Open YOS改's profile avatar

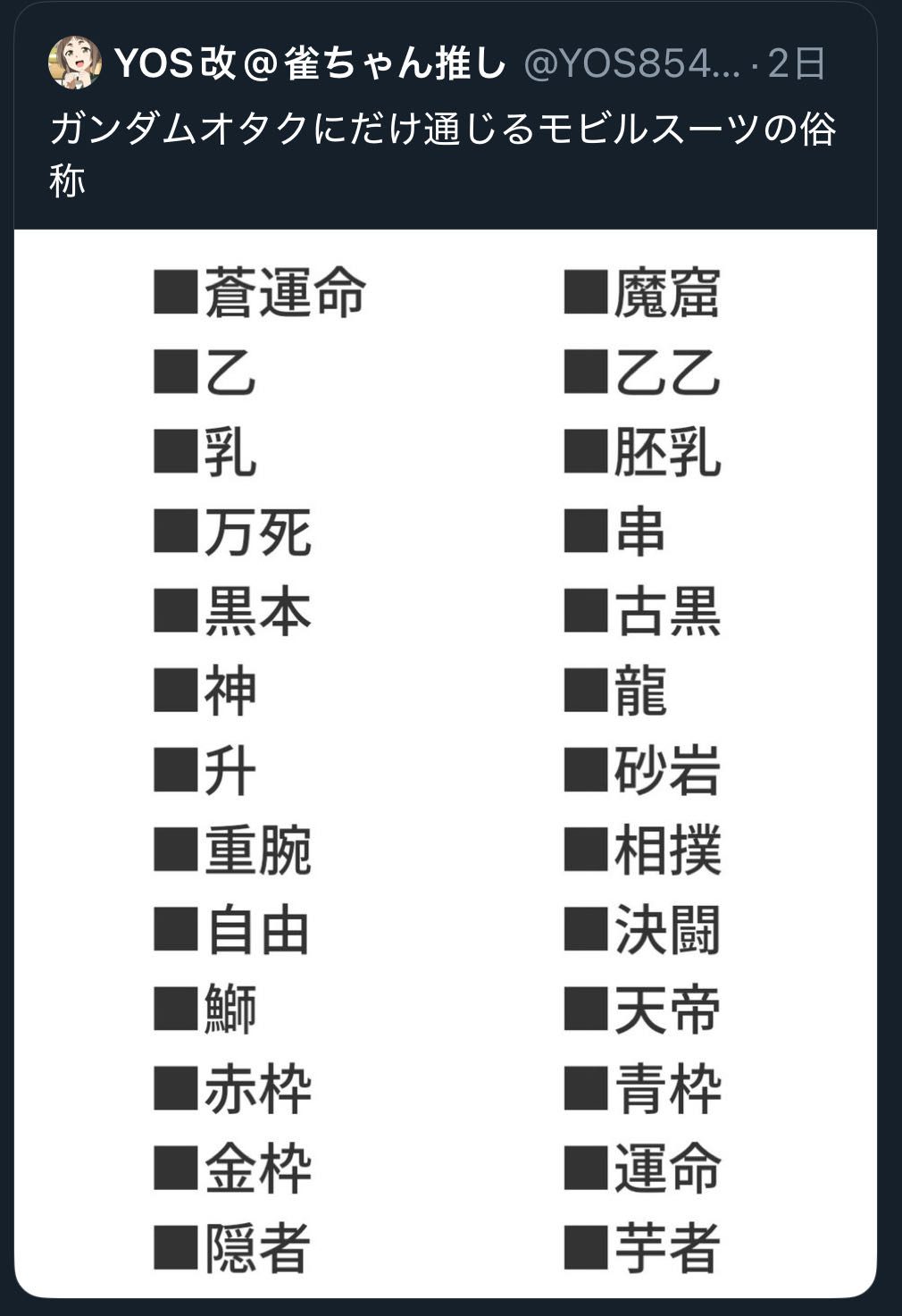pos(74,63)
